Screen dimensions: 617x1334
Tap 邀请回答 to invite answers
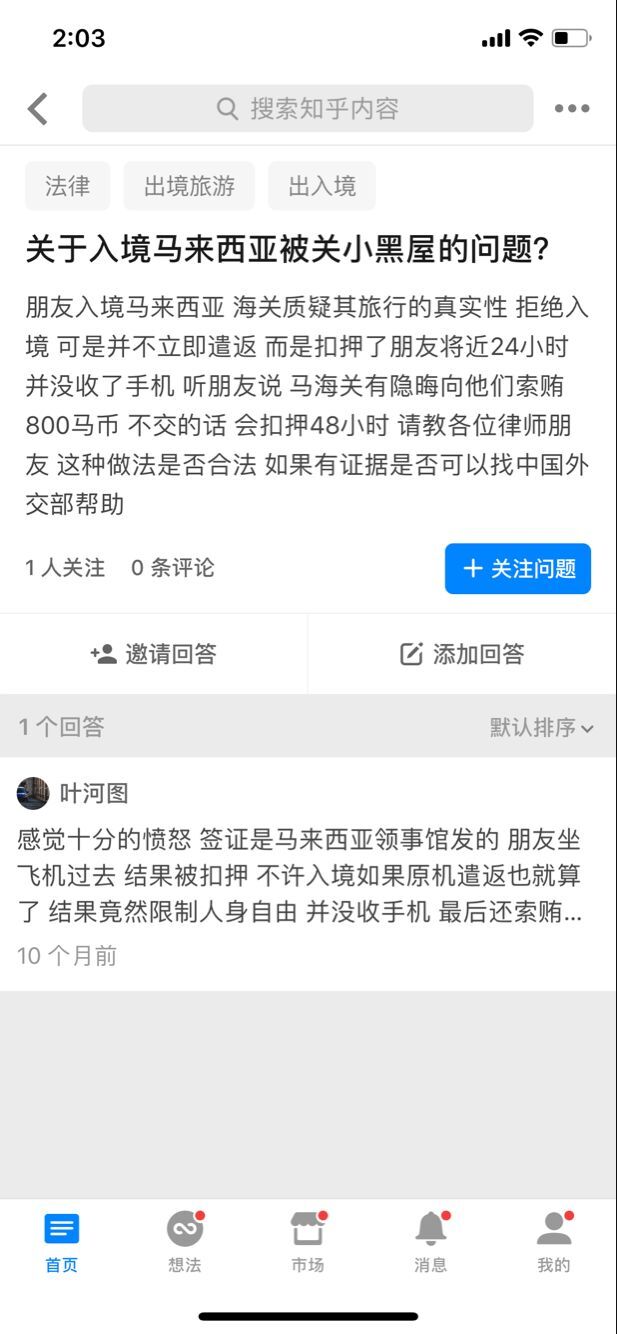tap(154, 654)
